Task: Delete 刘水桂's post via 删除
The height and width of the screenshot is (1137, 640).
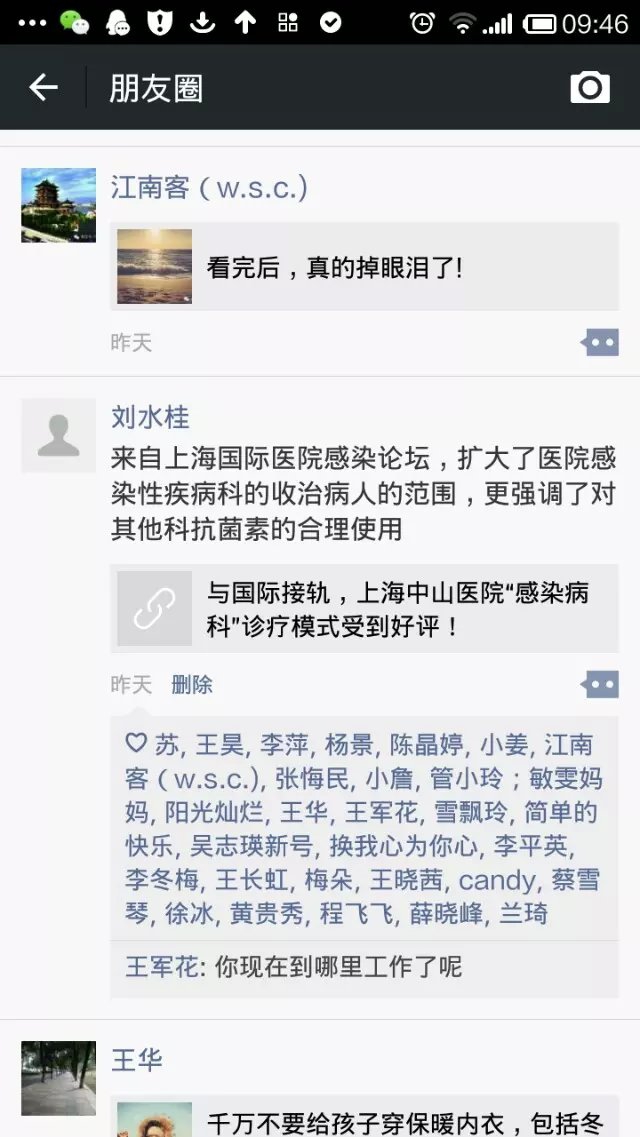Action: tap(192, 685)
